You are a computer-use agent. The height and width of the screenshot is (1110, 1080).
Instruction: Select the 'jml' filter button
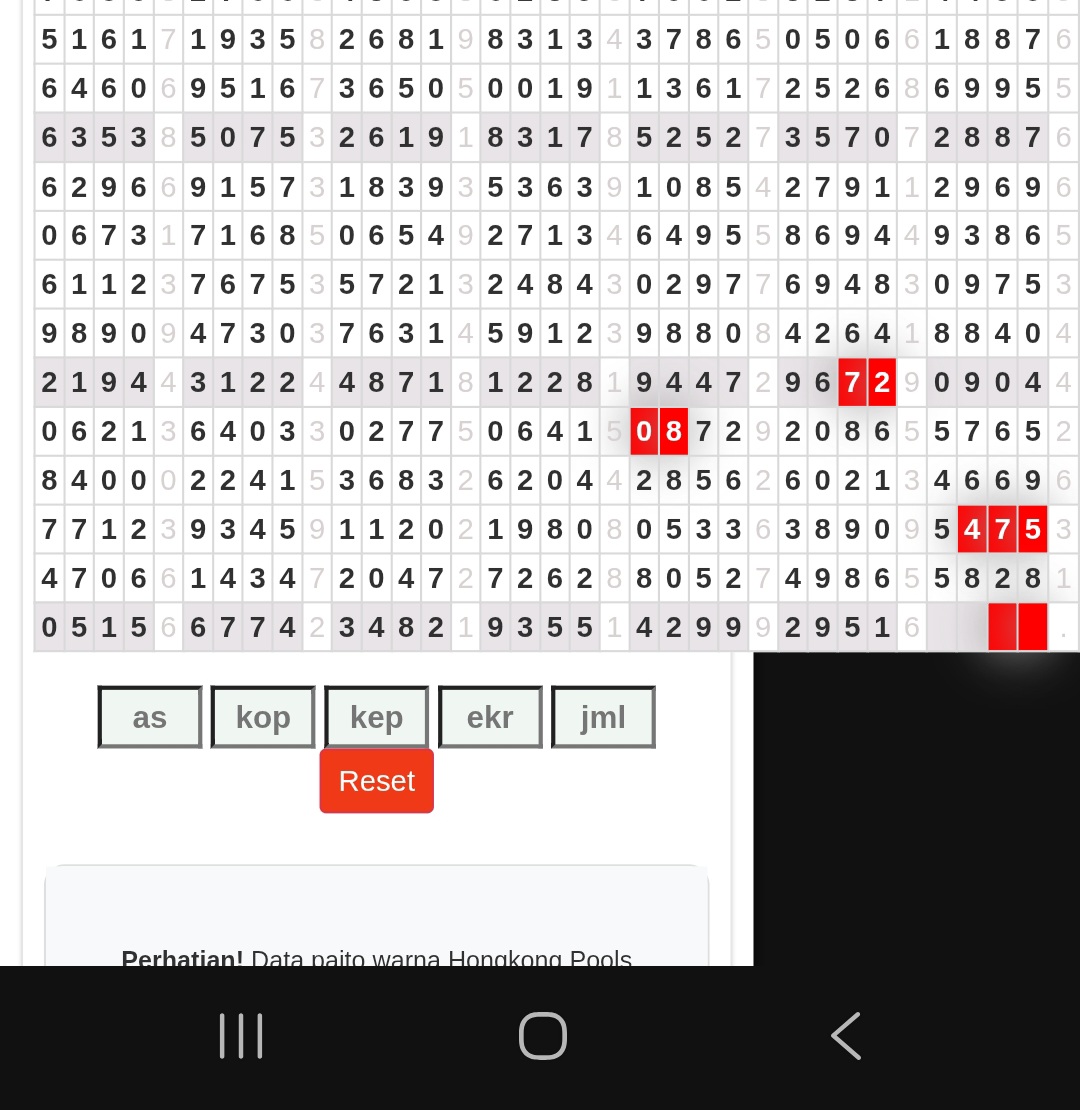click(603, 717)
